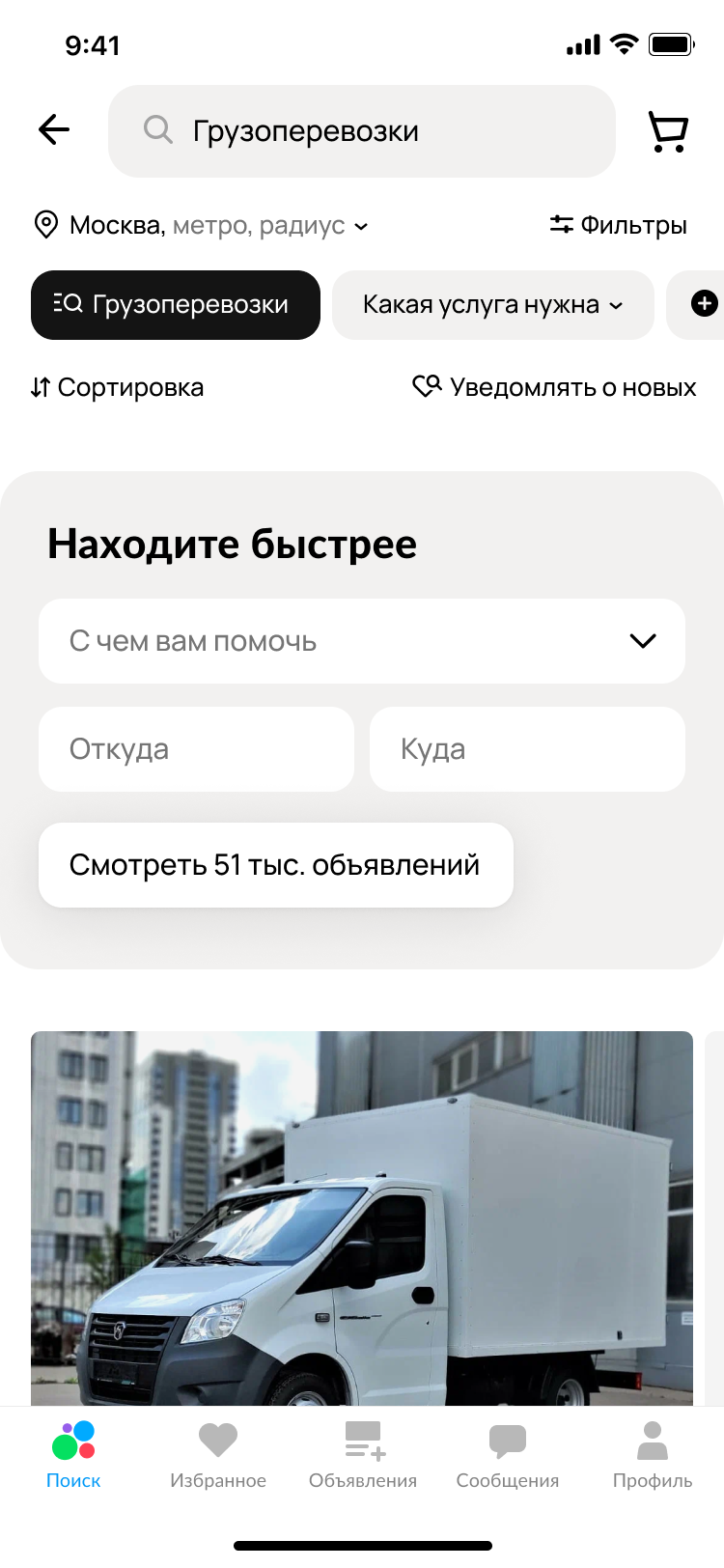Switch to the Поиск tab

(73, 1455)
